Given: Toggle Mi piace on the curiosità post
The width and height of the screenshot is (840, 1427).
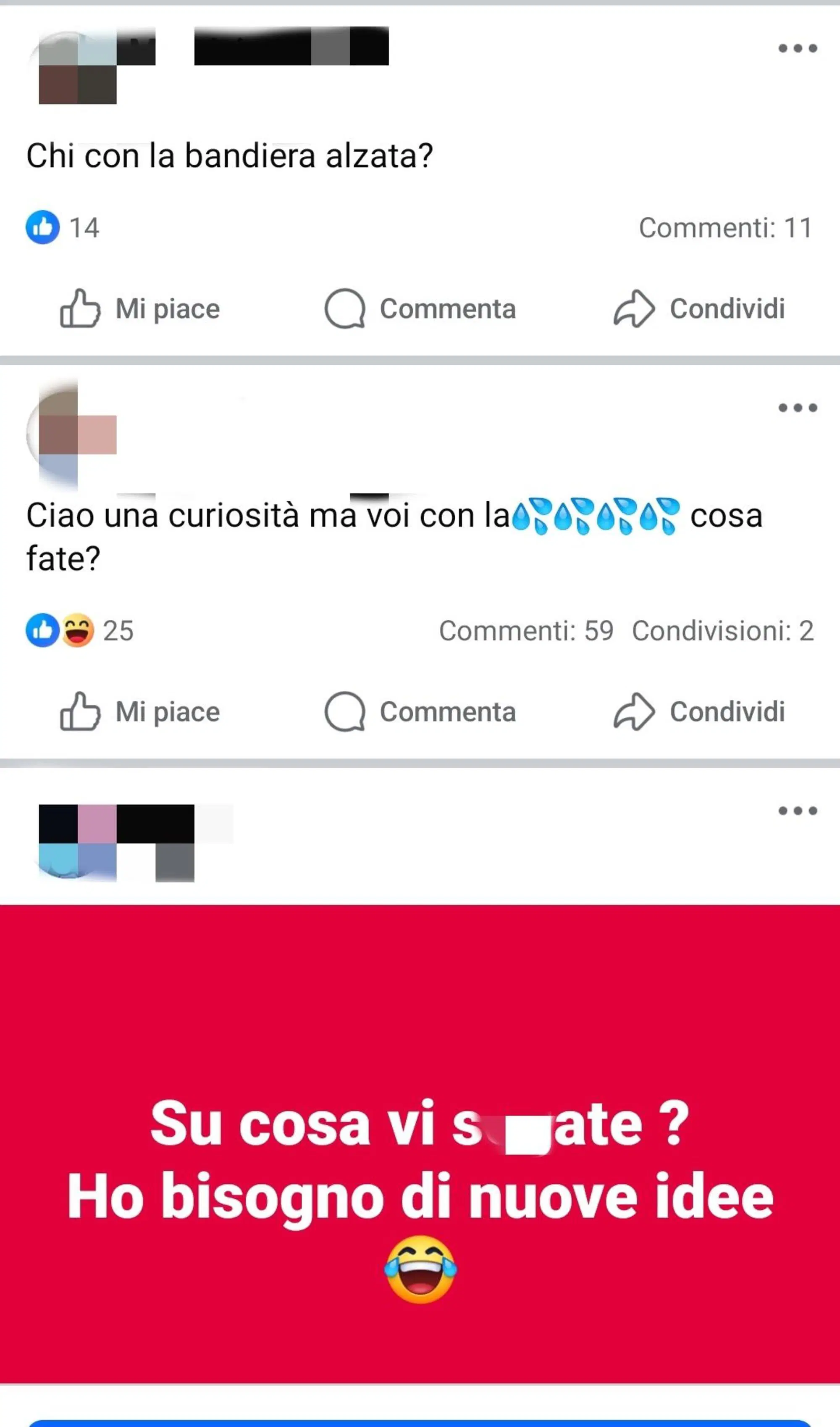Looking at the screenshot, I should 142,712.
